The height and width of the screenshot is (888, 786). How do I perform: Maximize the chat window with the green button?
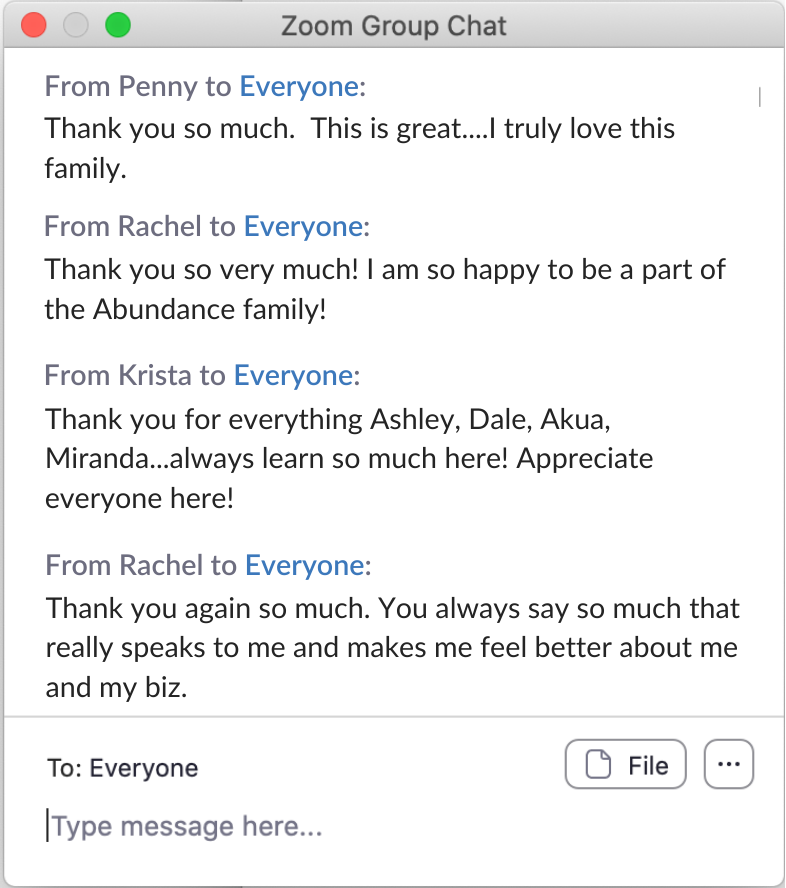tap(118, 25)
